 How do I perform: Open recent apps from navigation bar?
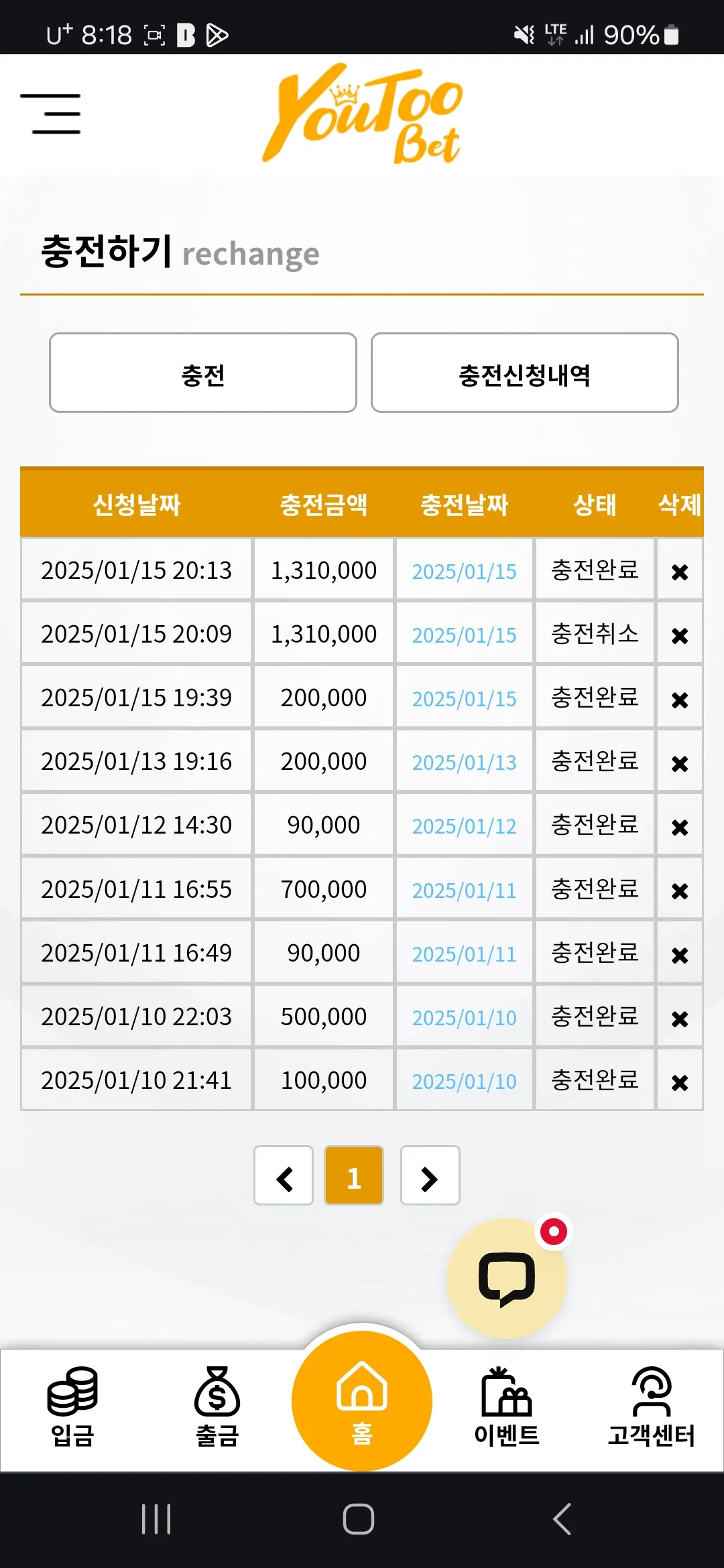point(156,1519)
